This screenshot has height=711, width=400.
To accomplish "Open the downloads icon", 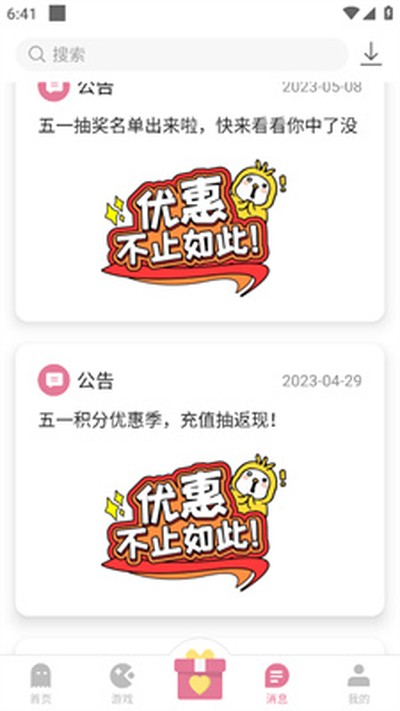I will 371,54.
